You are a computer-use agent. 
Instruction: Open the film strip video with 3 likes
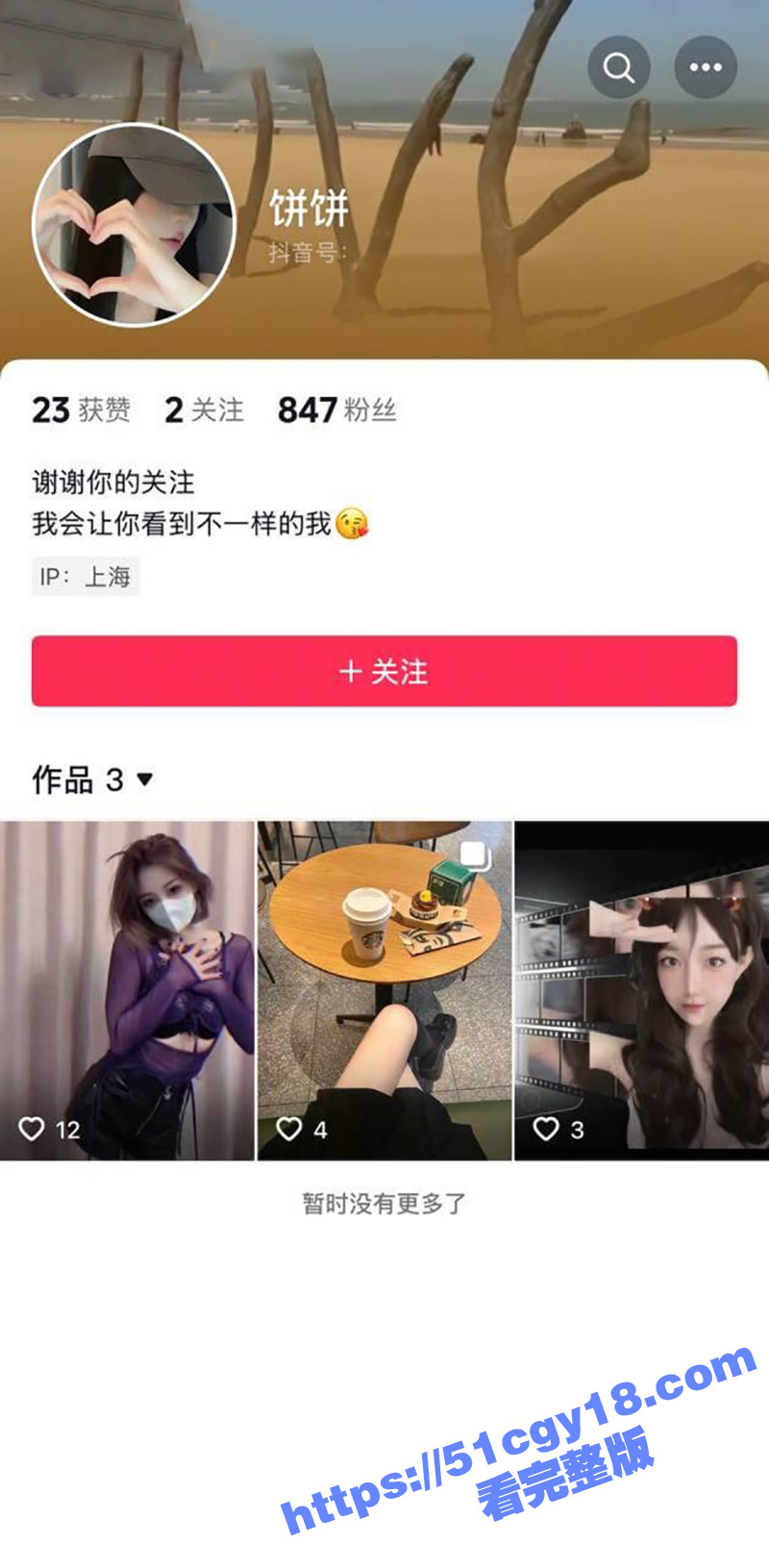[642, 990]
